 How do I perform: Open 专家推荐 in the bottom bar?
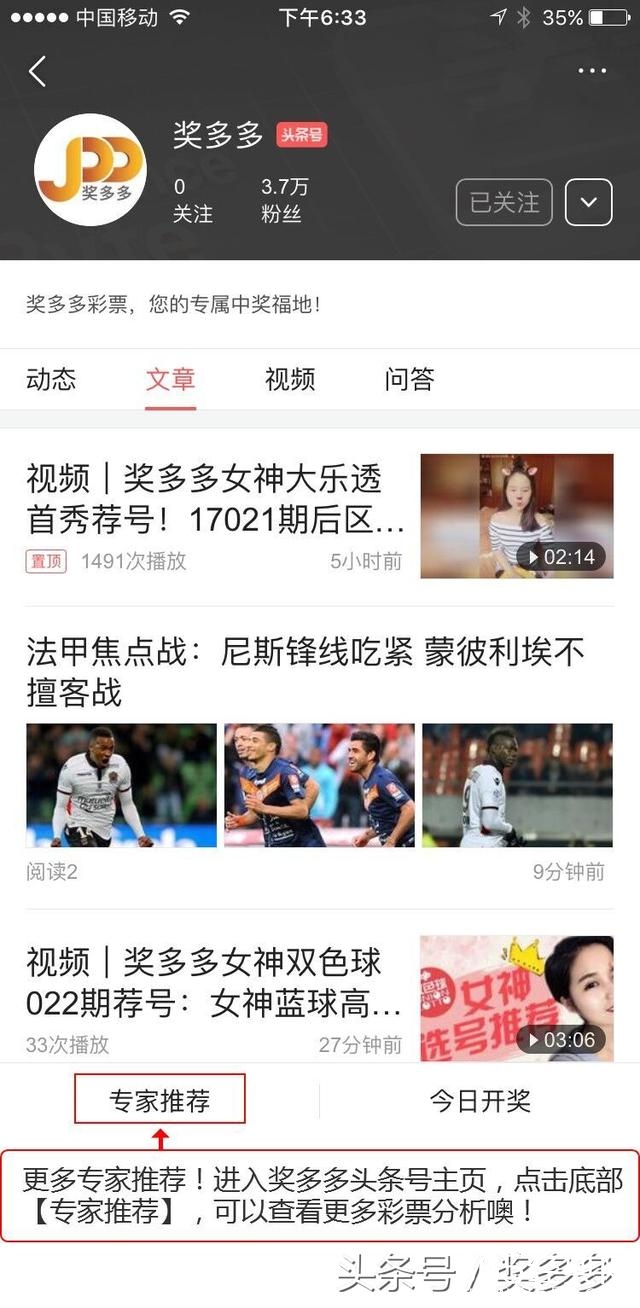click(x=160, y=1101)
